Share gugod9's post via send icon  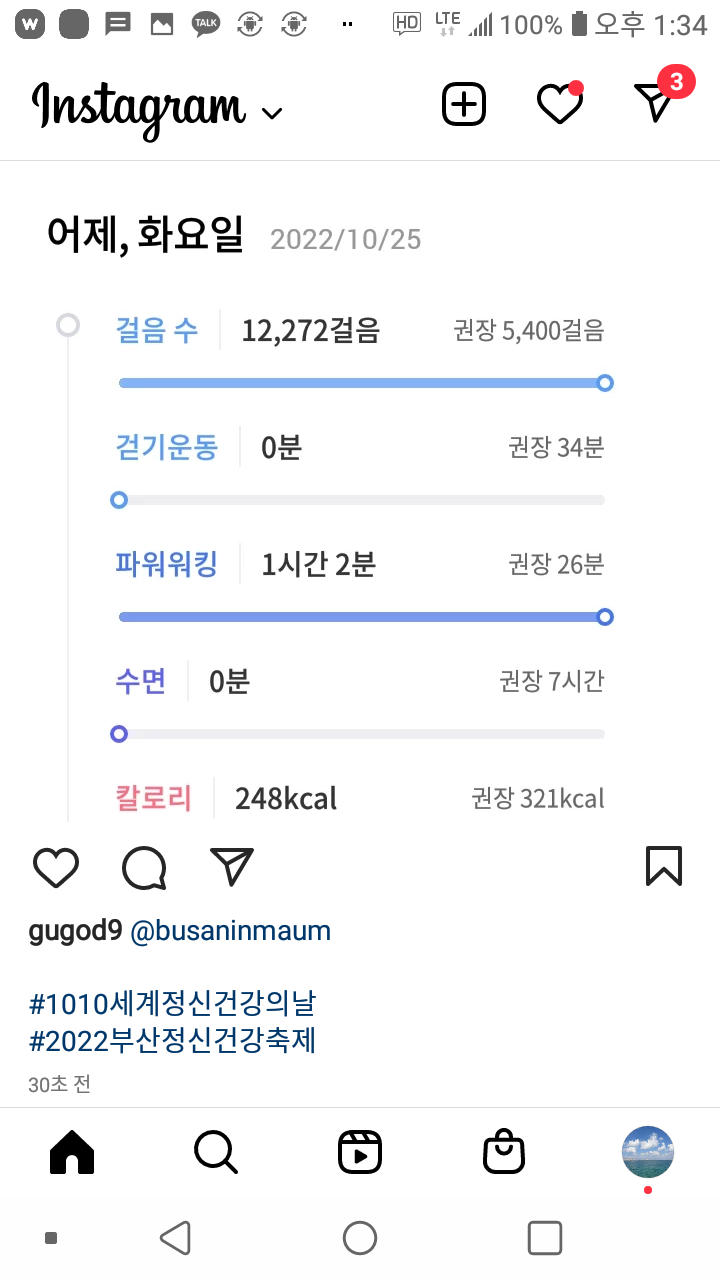click(x=232, y=867)
